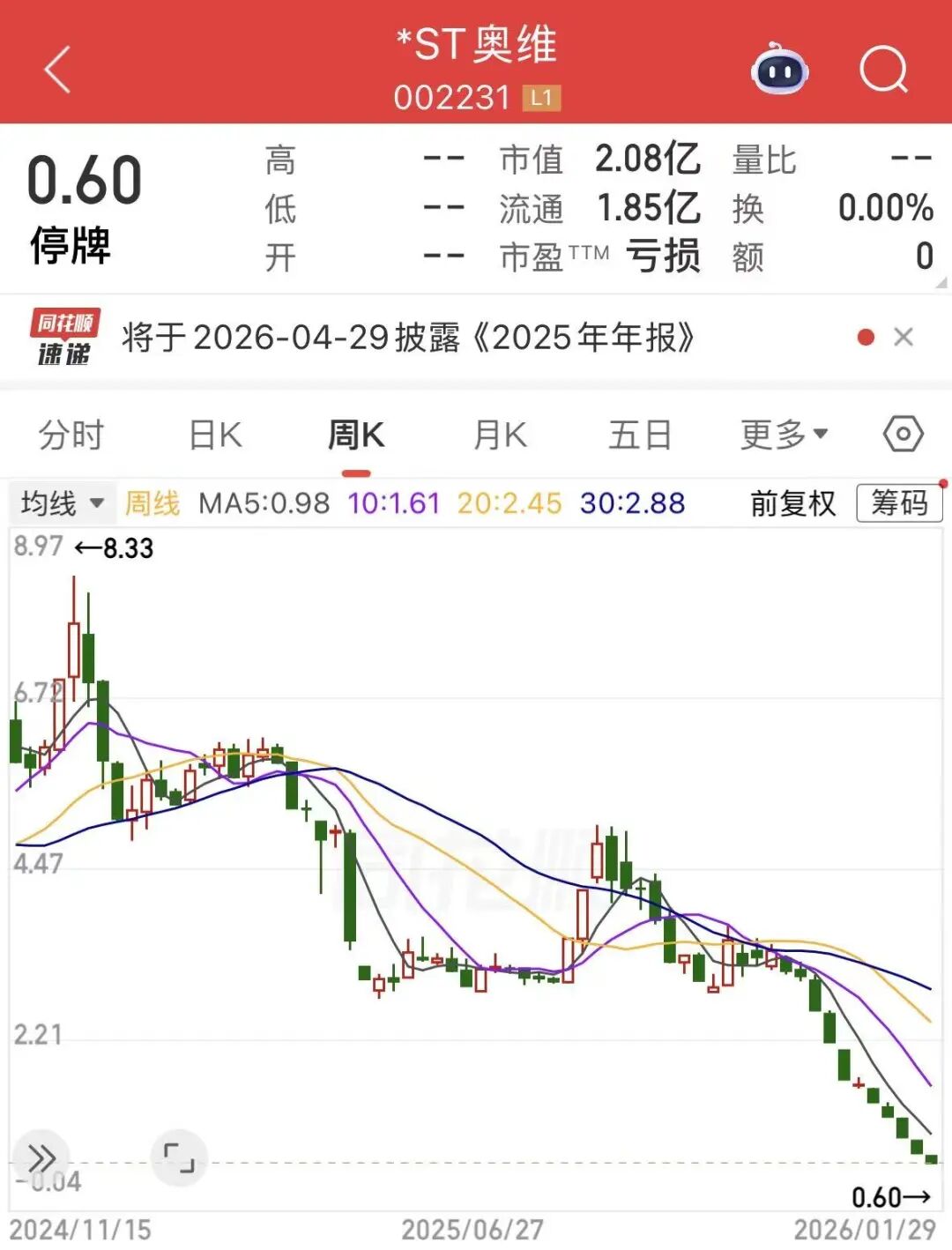The width and height of the screenshot is (952, 1250).
Task: Open the AI robot assistant
Action: click(780, 70)
